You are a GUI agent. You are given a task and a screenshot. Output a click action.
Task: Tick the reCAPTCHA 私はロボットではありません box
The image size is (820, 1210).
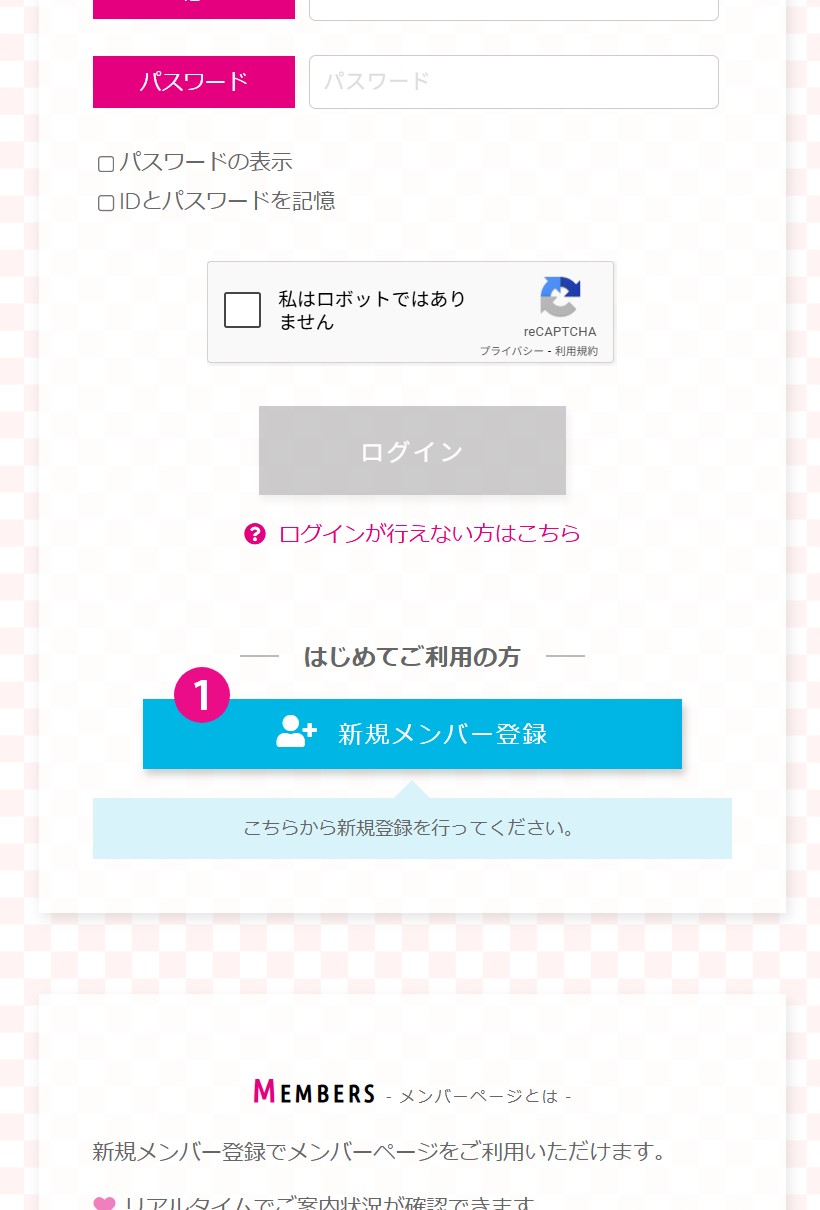click(x=242, y=311)
